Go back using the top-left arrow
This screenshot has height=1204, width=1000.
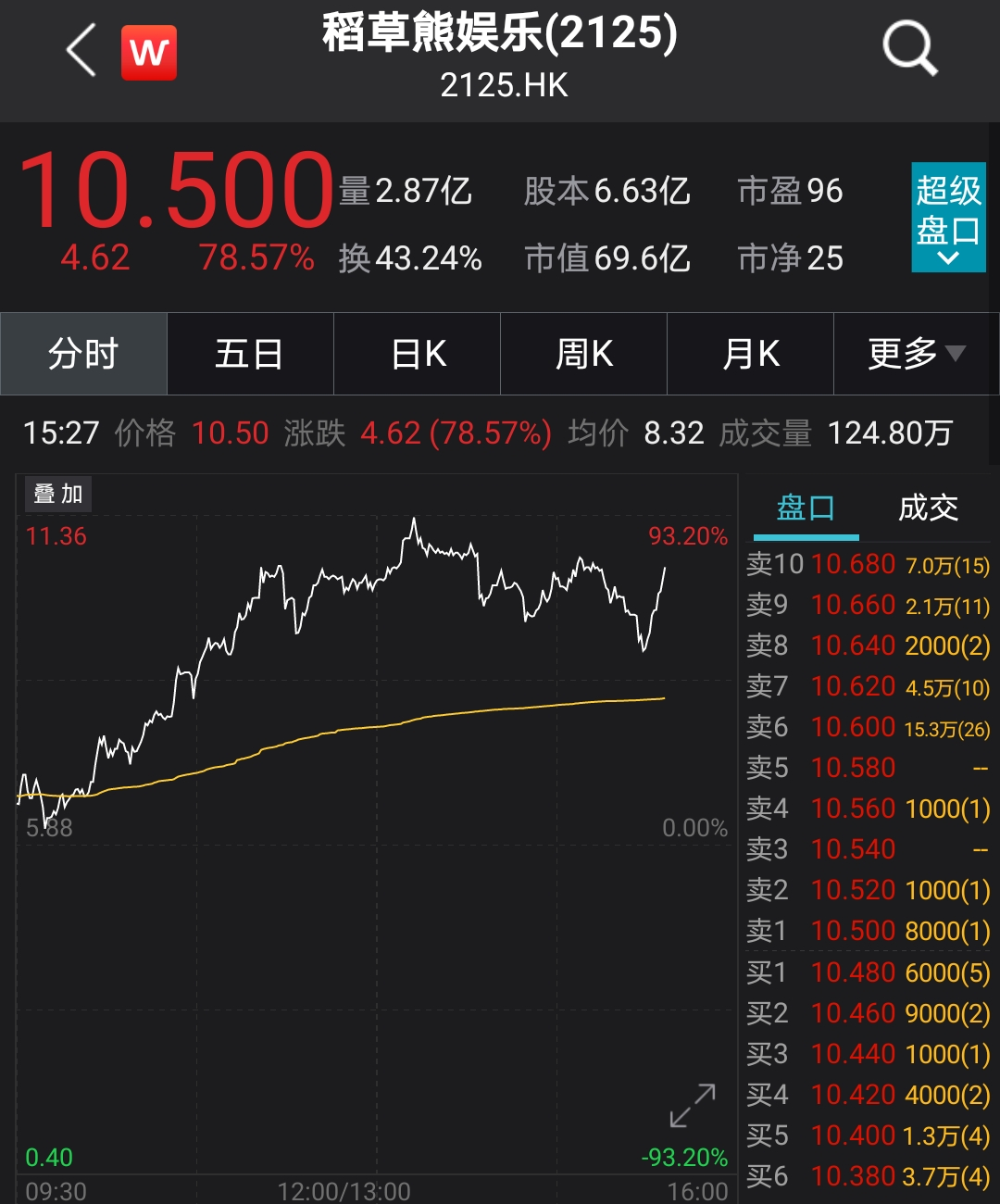pos(82,51)
